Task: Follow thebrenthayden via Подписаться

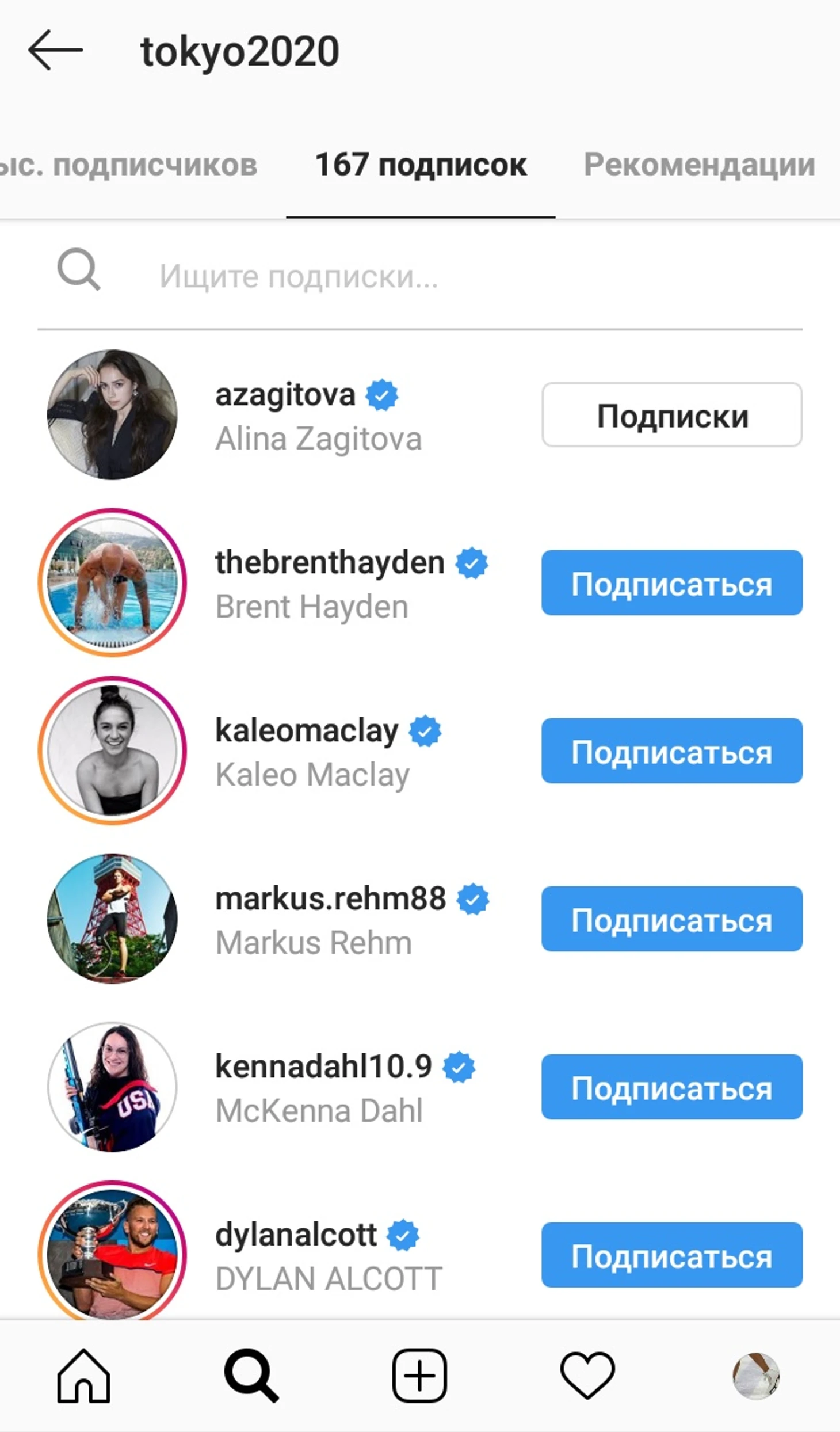Action: click(671, 583)
